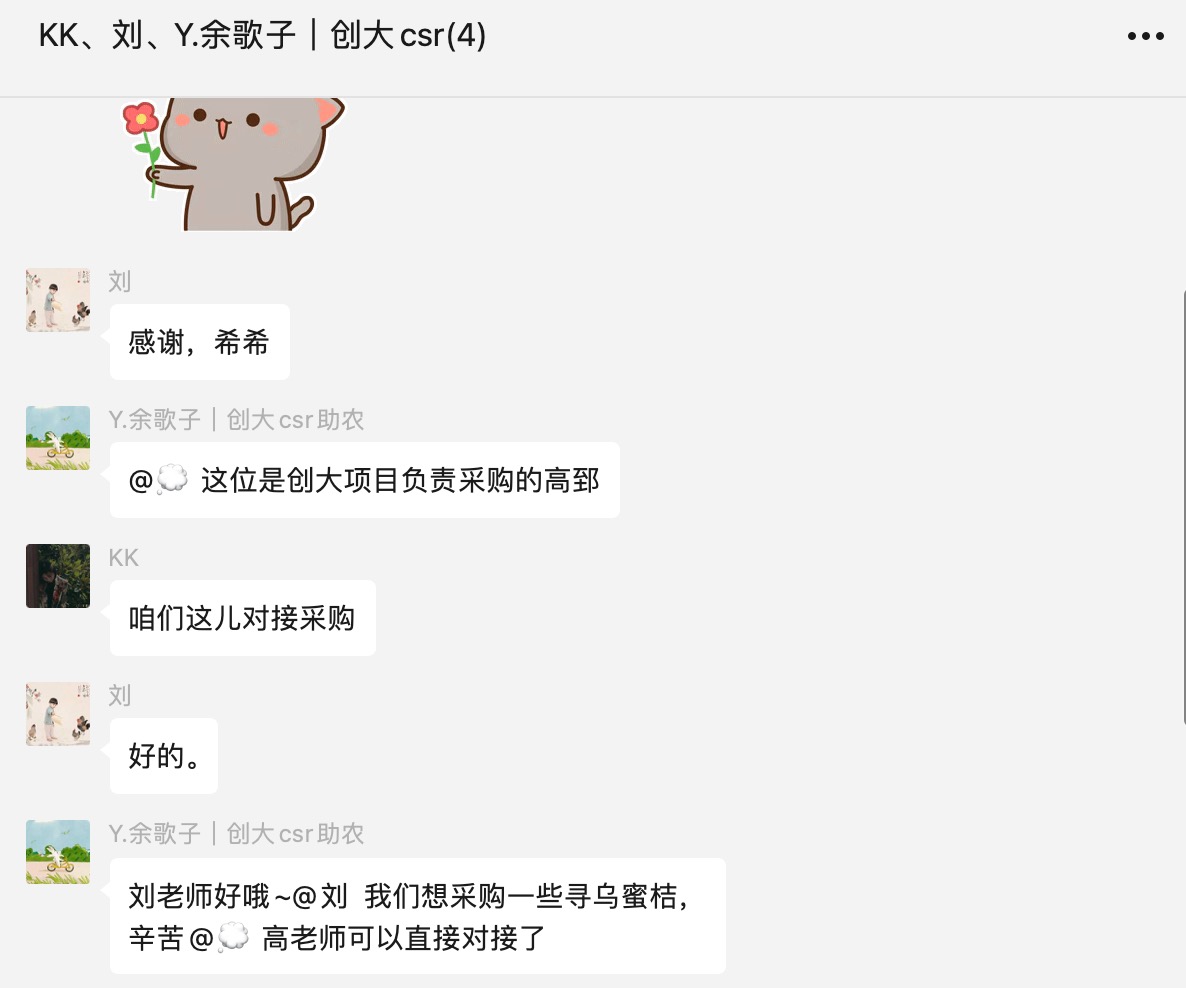Open 刘's avatar next to "好的。"
Image resolution: width=1186 pixels, height=988 pixels.
click(58, 714)
